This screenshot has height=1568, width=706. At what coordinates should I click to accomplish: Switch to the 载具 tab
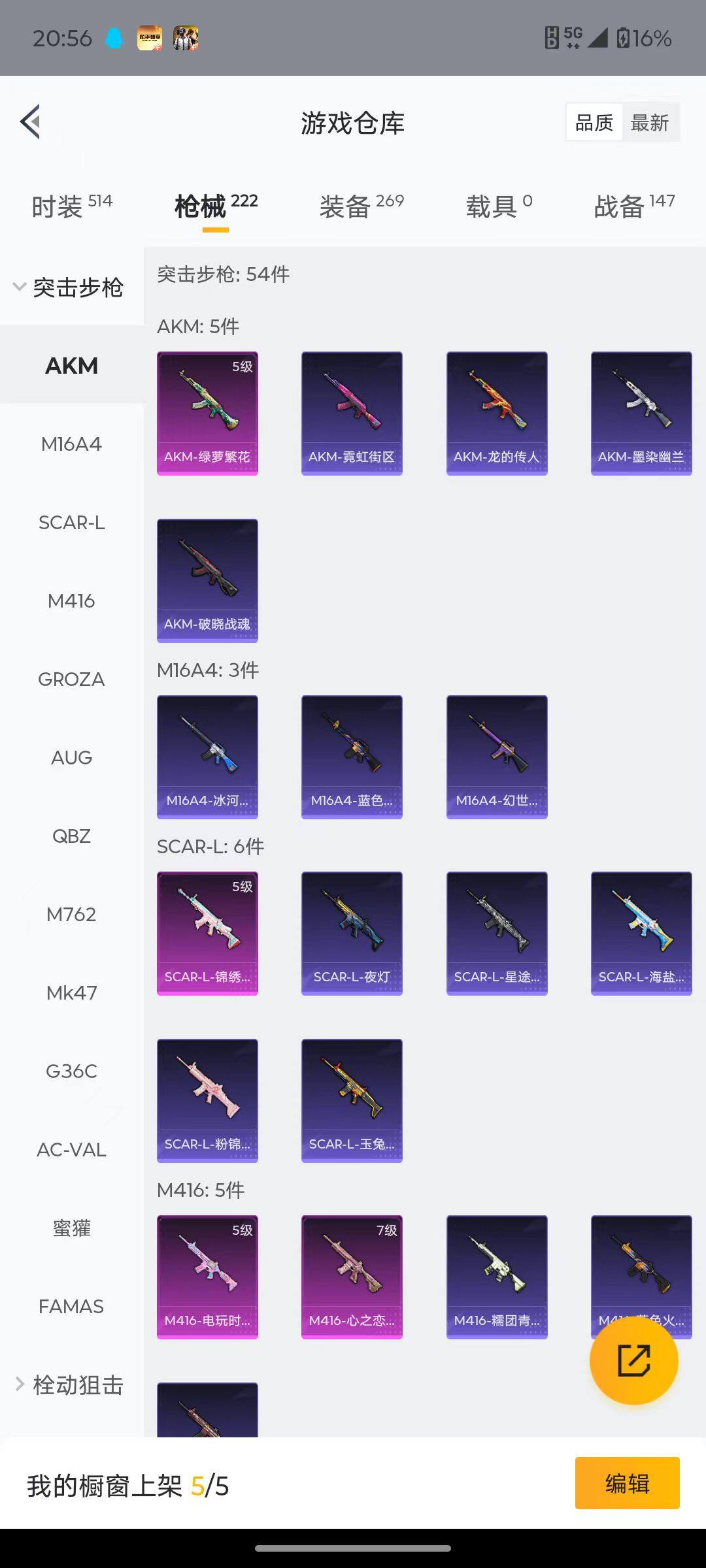click(498, 206)
